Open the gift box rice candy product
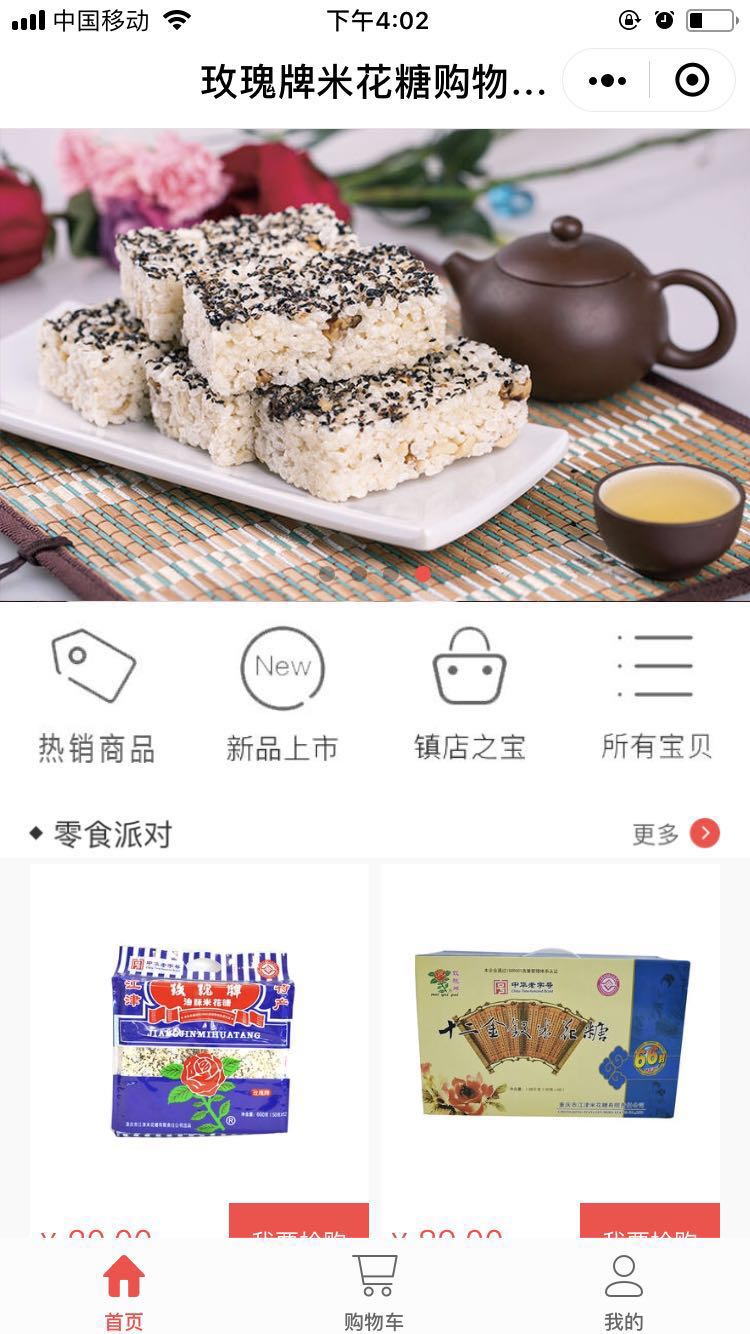Viewport: 750px width, 1334px height. tap(551, 1035)
